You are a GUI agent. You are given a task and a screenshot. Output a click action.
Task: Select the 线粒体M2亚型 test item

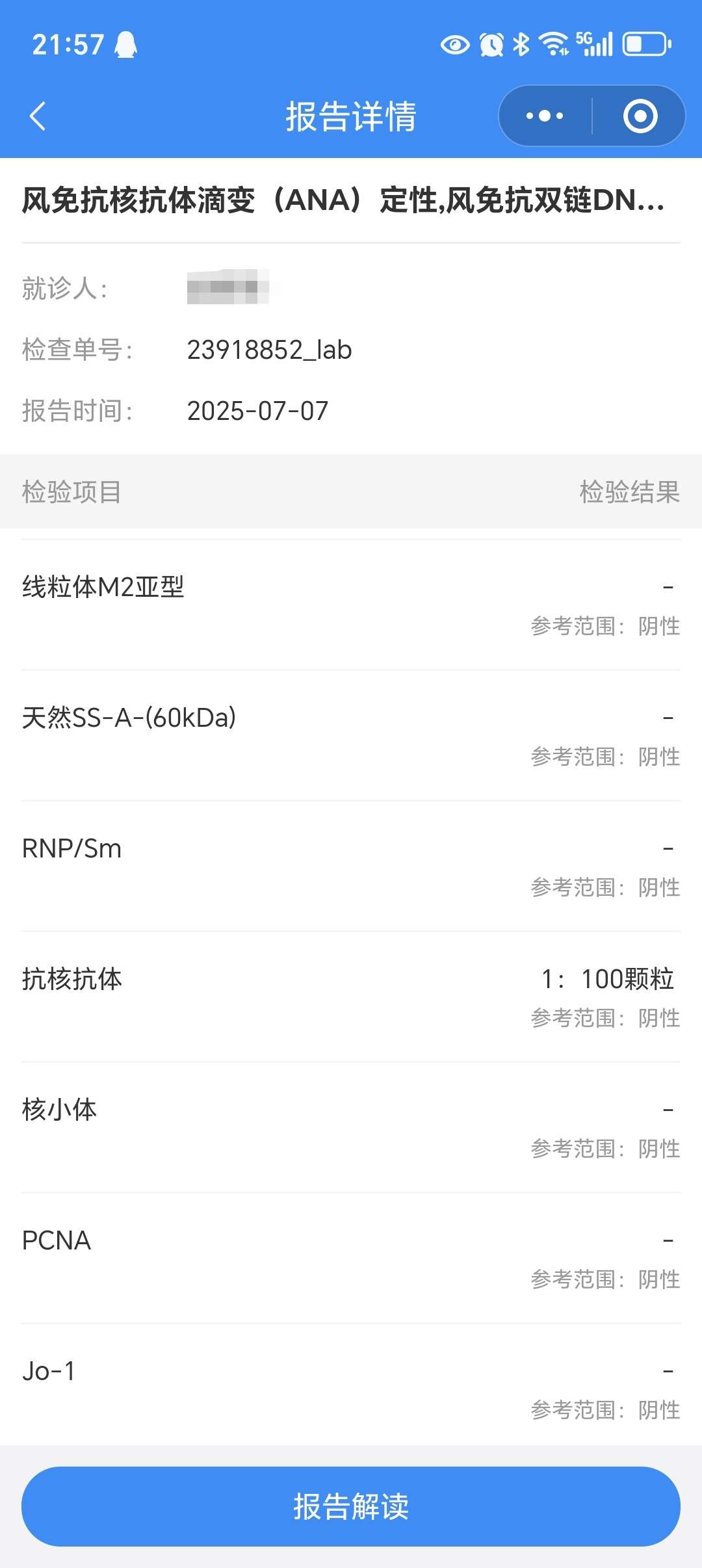click(x=103, y=587)
